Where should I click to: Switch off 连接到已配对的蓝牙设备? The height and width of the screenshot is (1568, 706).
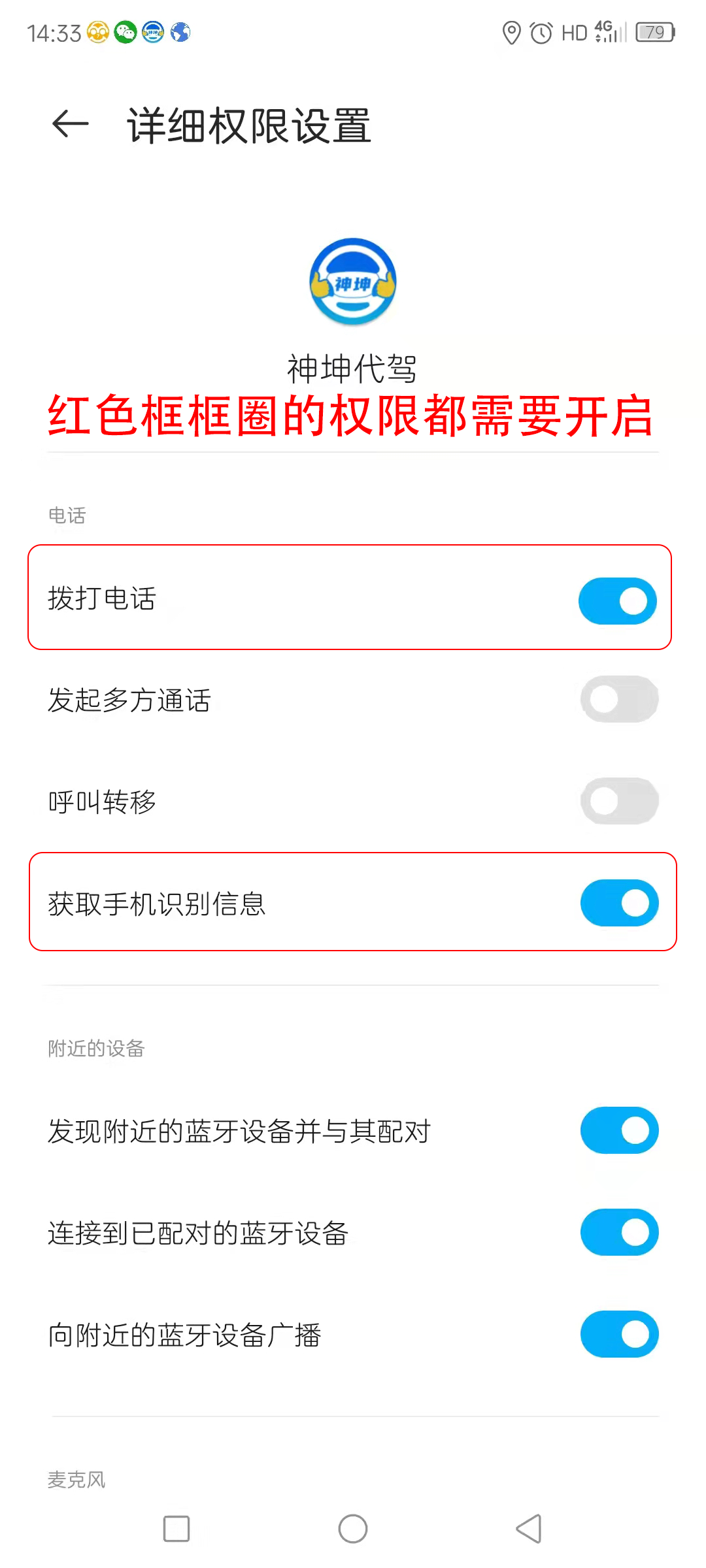point(618,1232)
